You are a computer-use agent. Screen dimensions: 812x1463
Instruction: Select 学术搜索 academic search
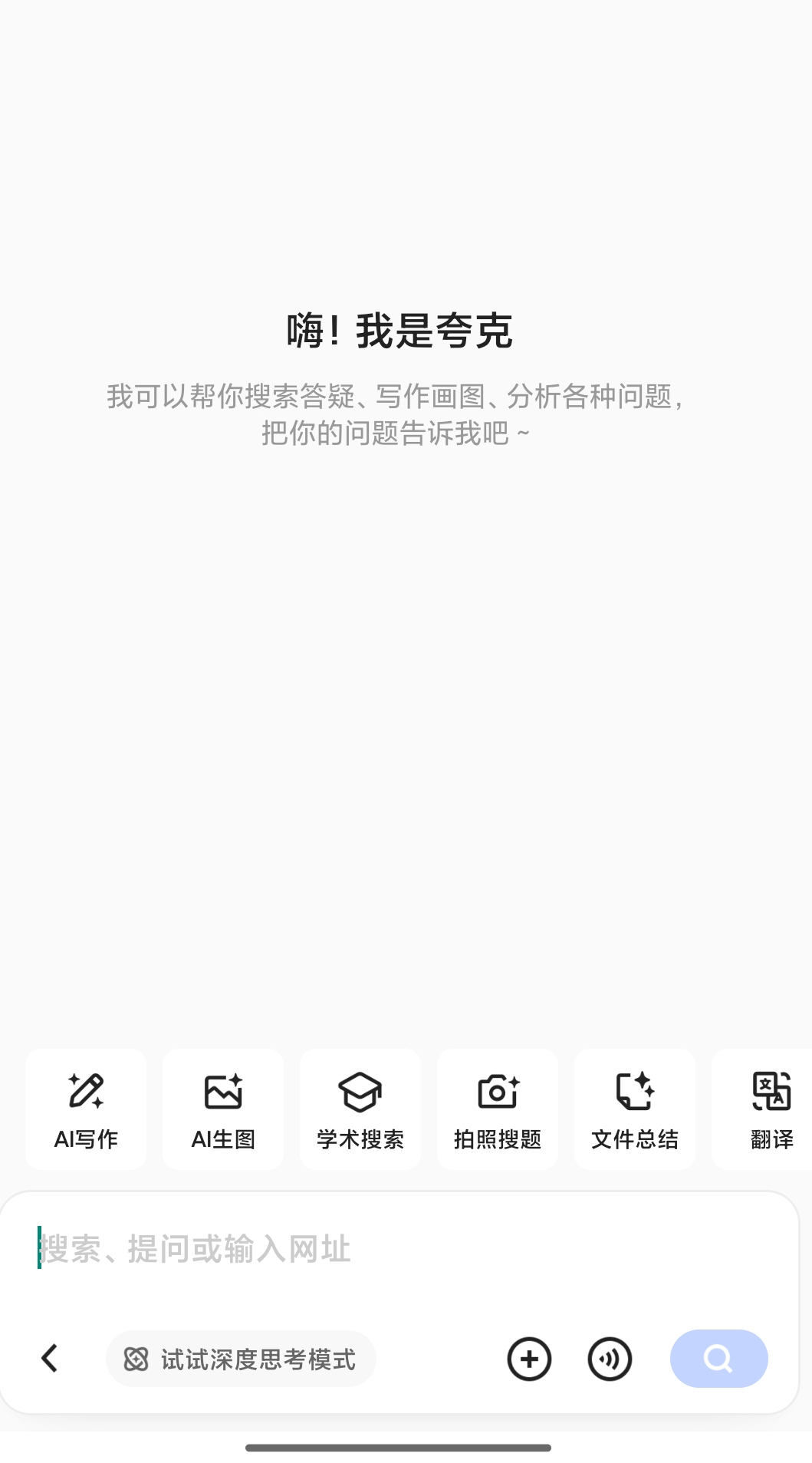click(x=360, y=1109)
